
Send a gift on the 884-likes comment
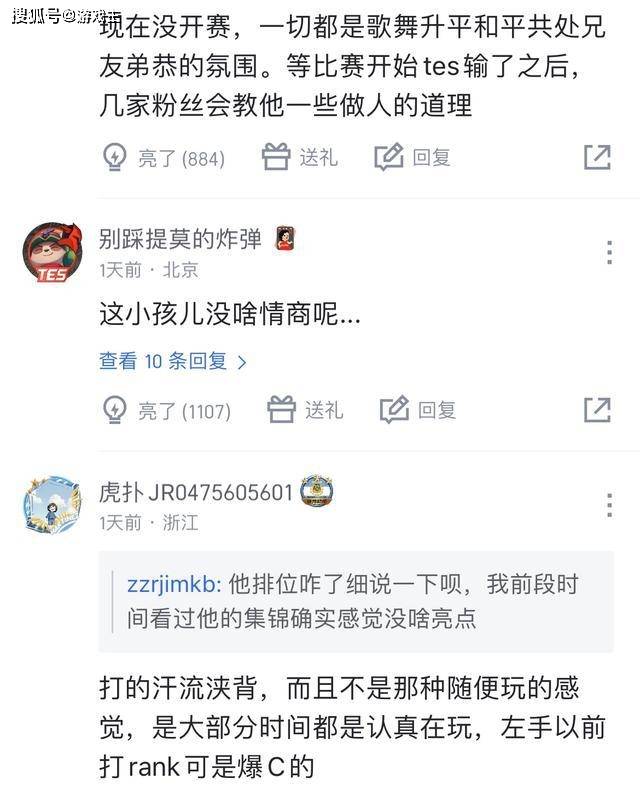(300, 157)
